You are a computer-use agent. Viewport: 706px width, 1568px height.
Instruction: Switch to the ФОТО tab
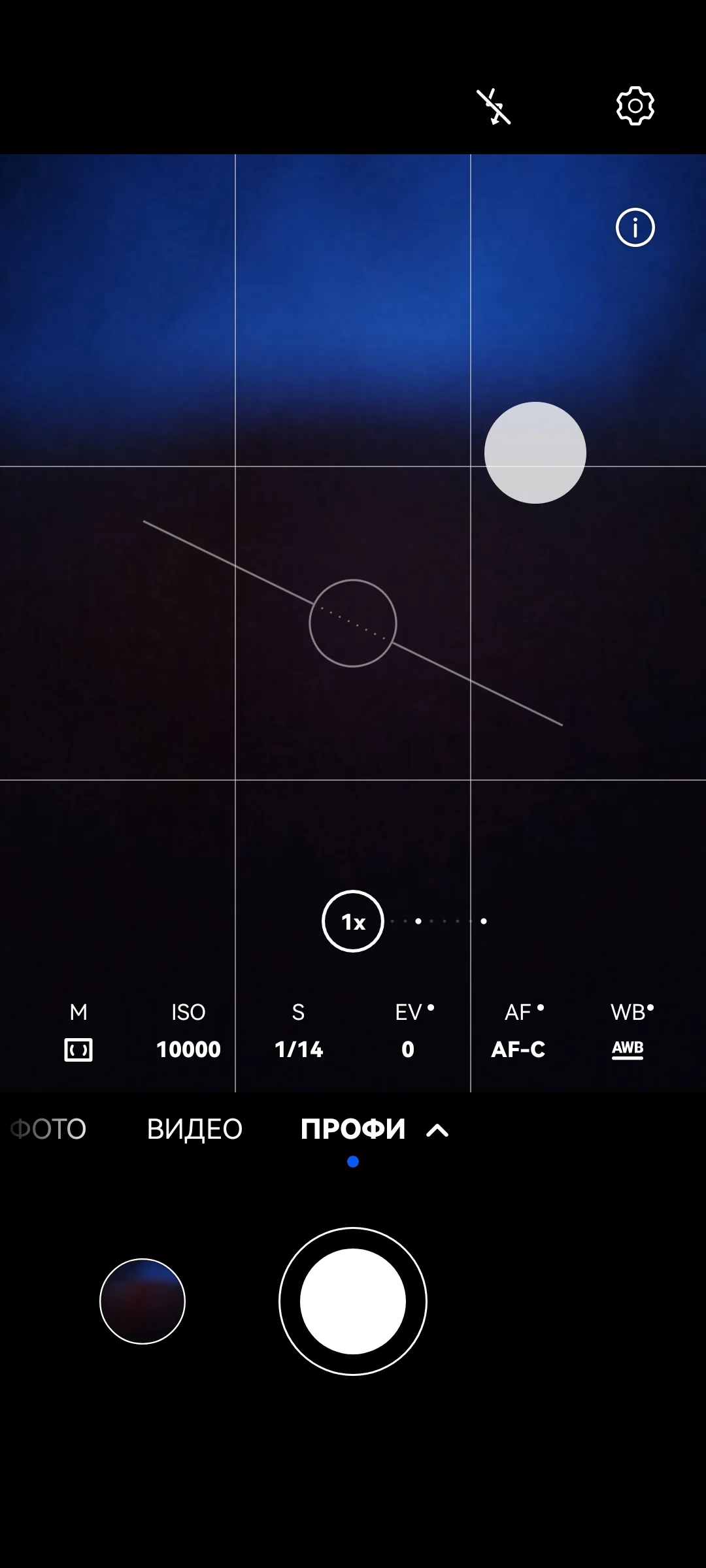coord(48,1128)
